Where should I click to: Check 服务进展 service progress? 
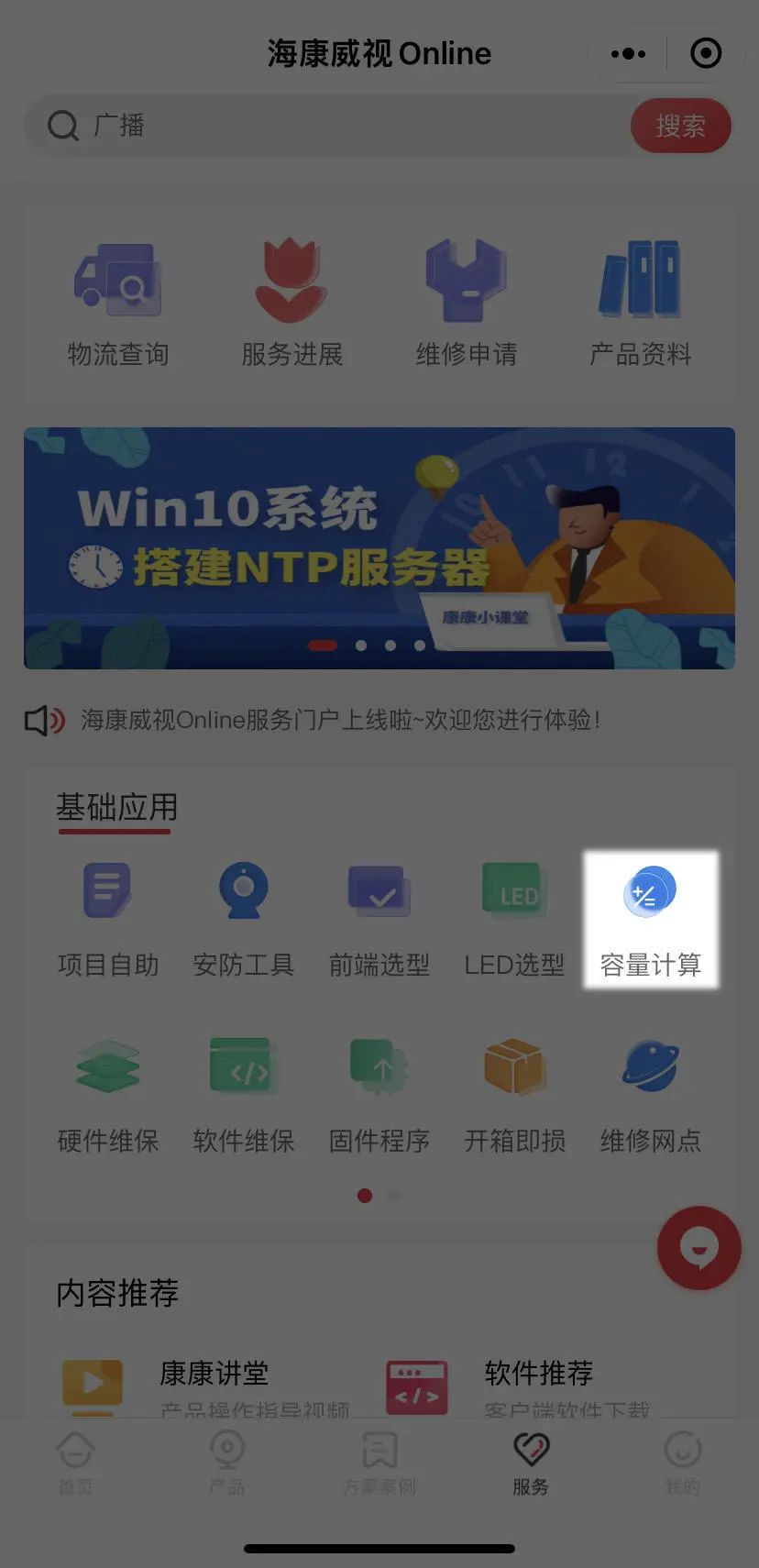(x=291, y=304)
